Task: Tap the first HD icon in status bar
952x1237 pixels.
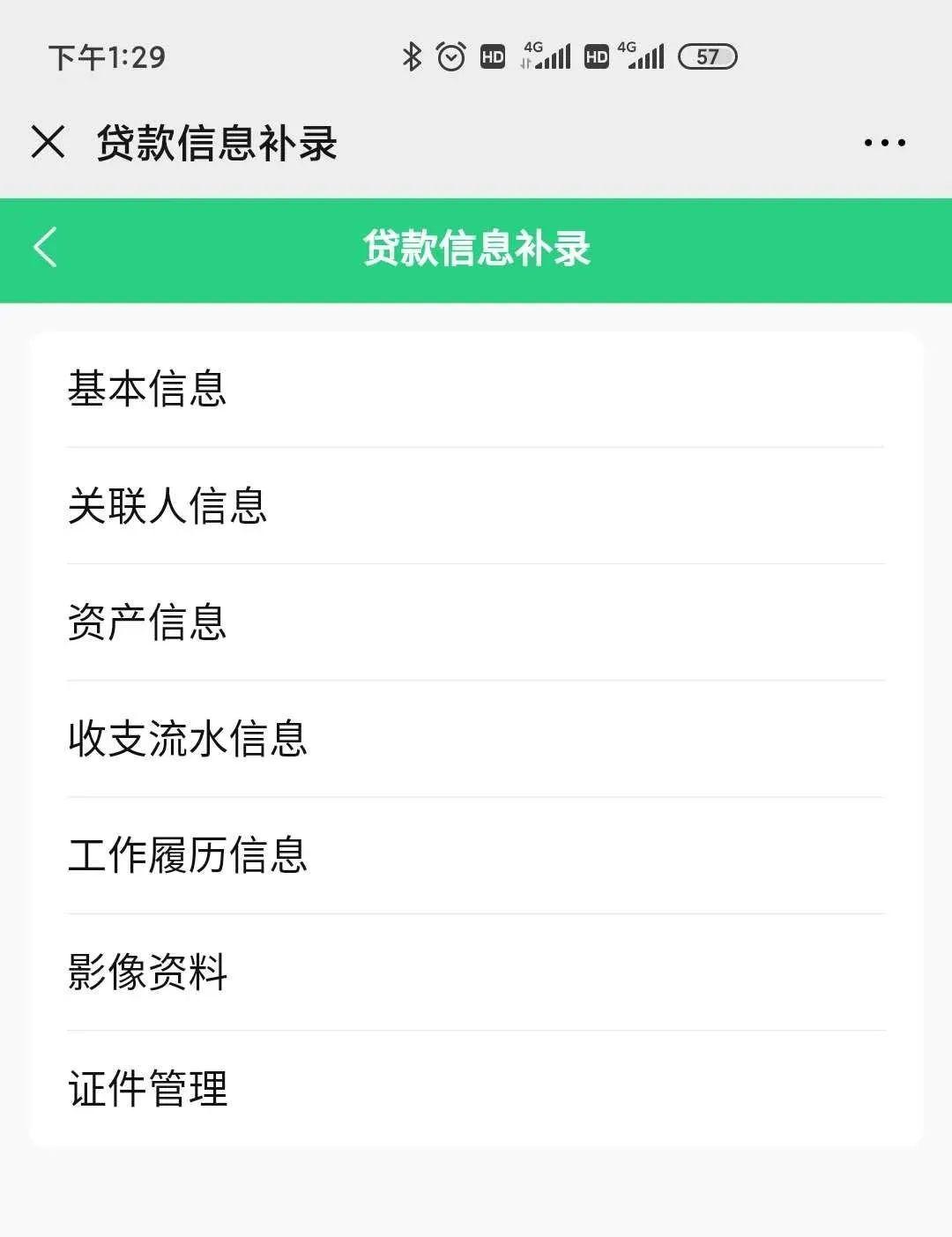Action: click(491, 56)
